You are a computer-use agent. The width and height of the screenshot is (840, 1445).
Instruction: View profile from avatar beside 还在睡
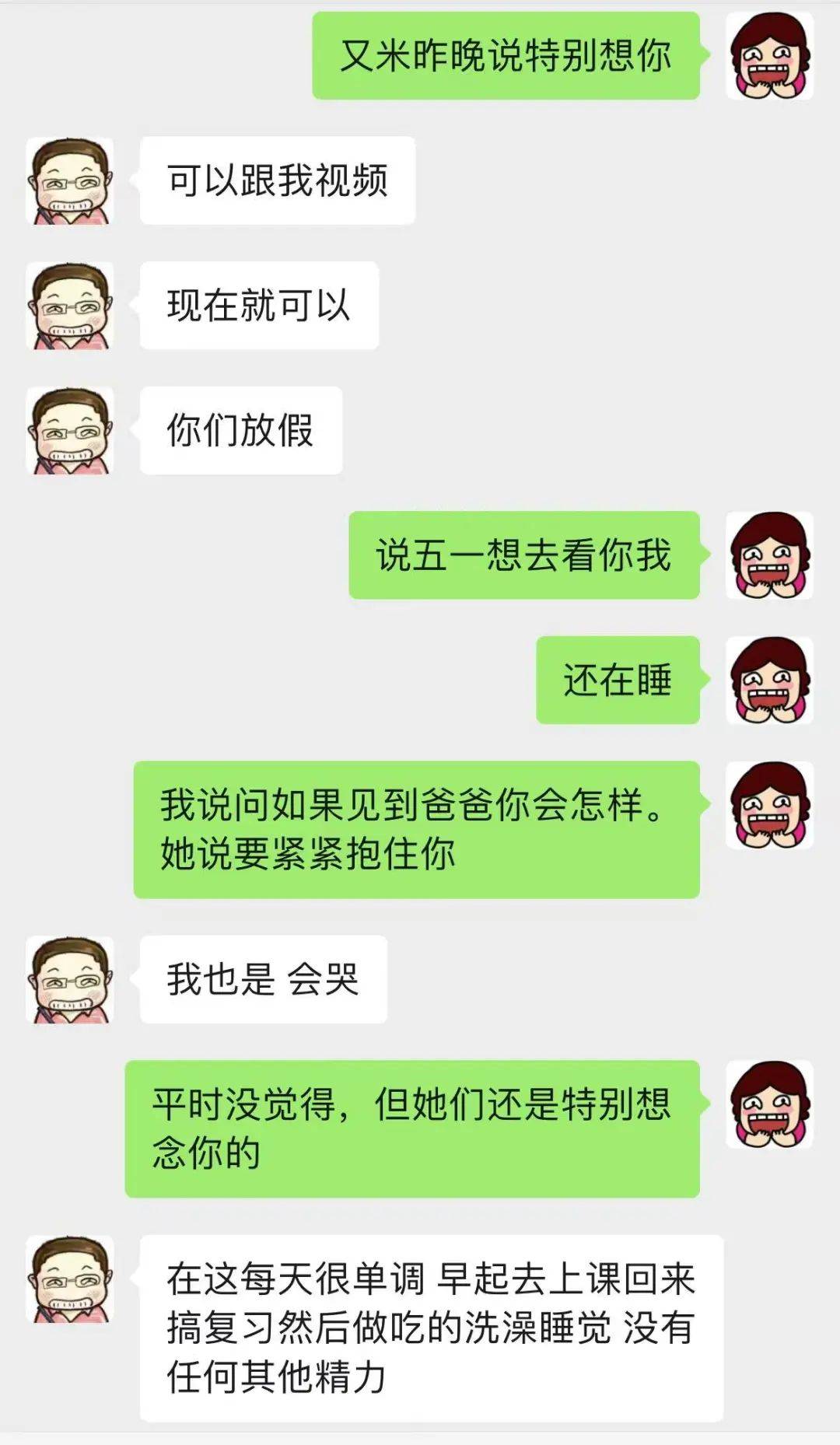coord(769,681)
